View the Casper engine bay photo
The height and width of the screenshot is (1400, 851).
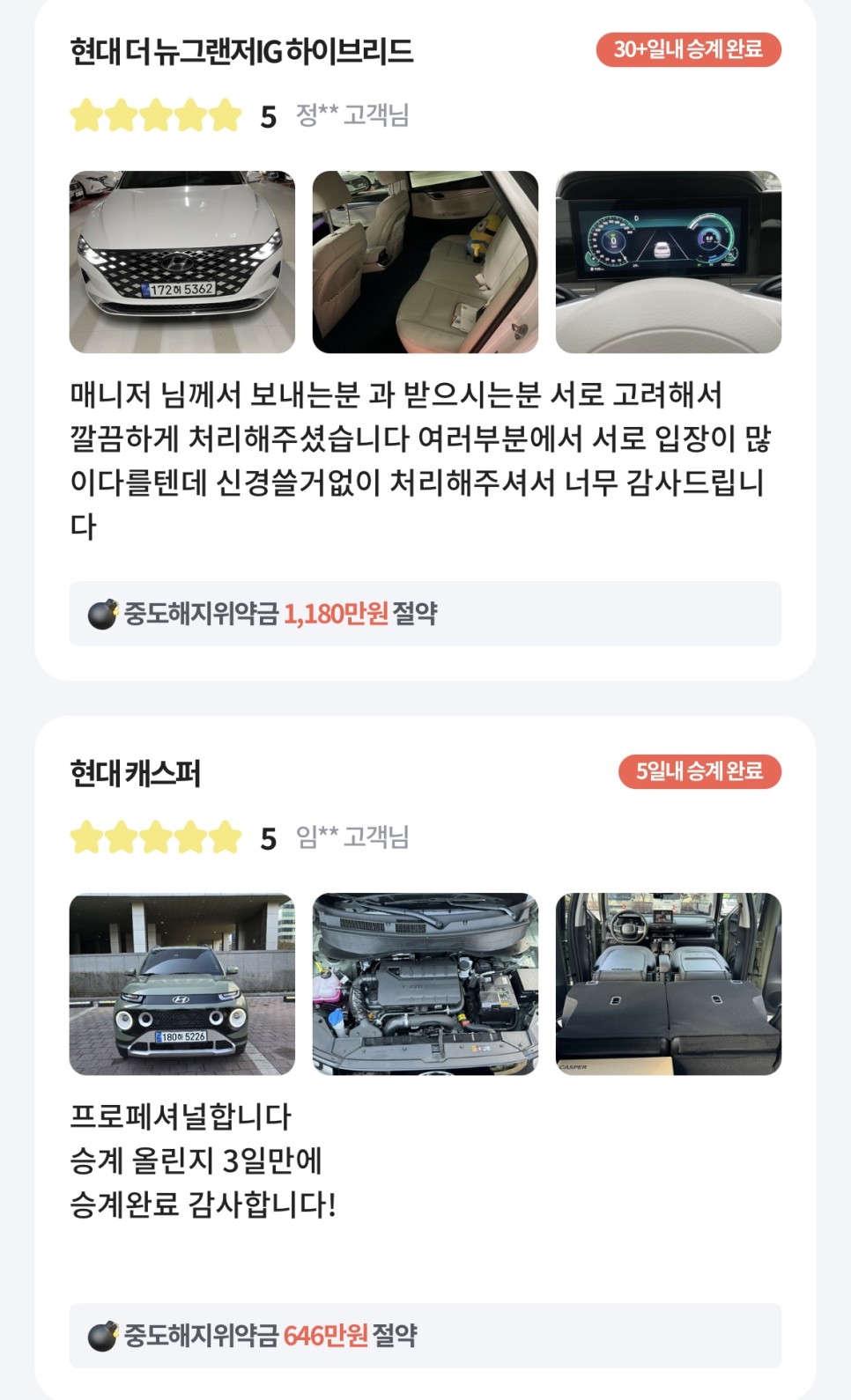pyautogui.click(x=425, y=984)
